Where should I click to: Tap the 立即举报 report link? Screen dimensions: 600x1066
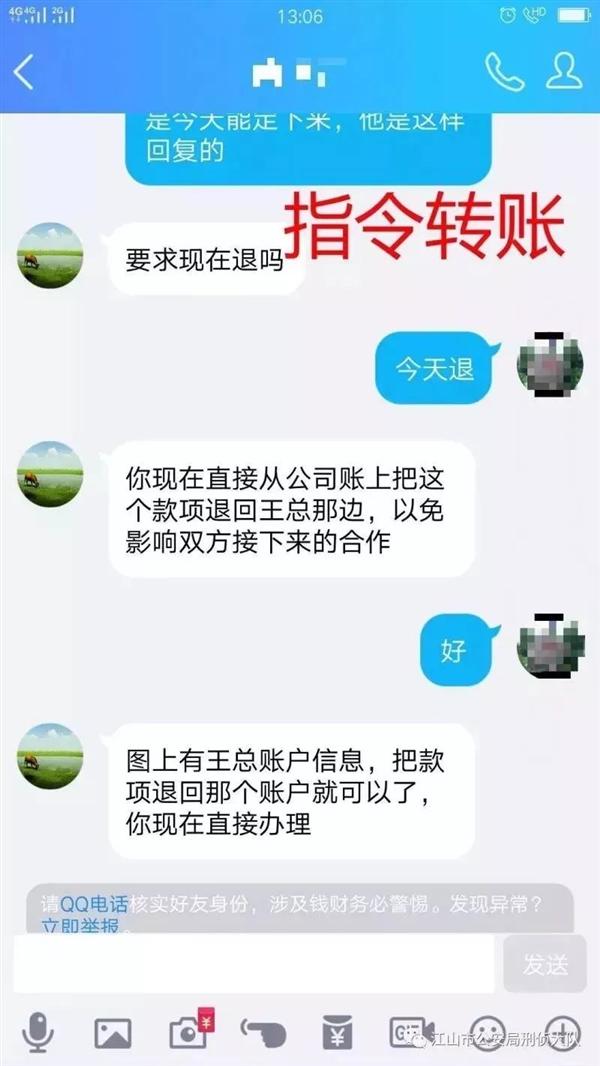80,927
